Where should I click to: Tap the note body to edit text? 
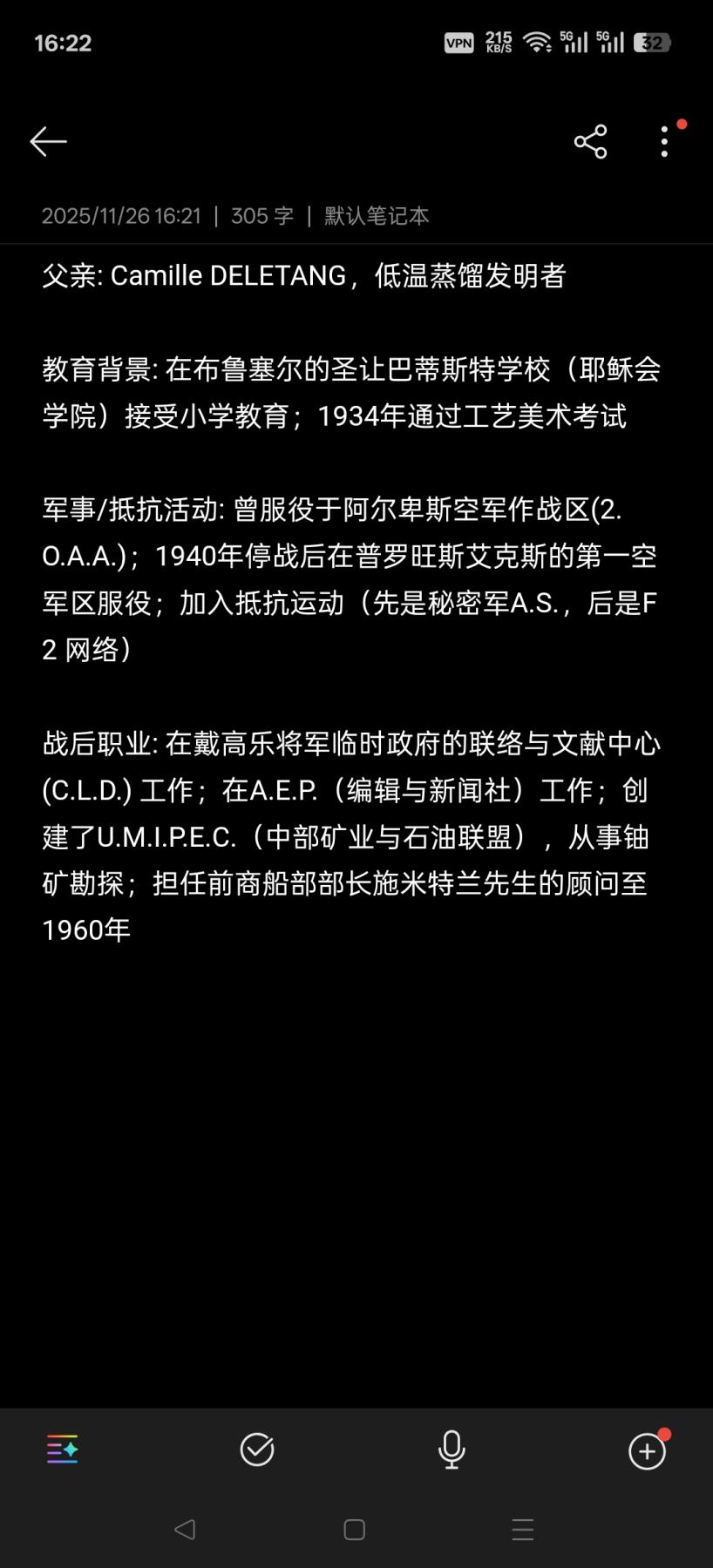pos(349,601)
